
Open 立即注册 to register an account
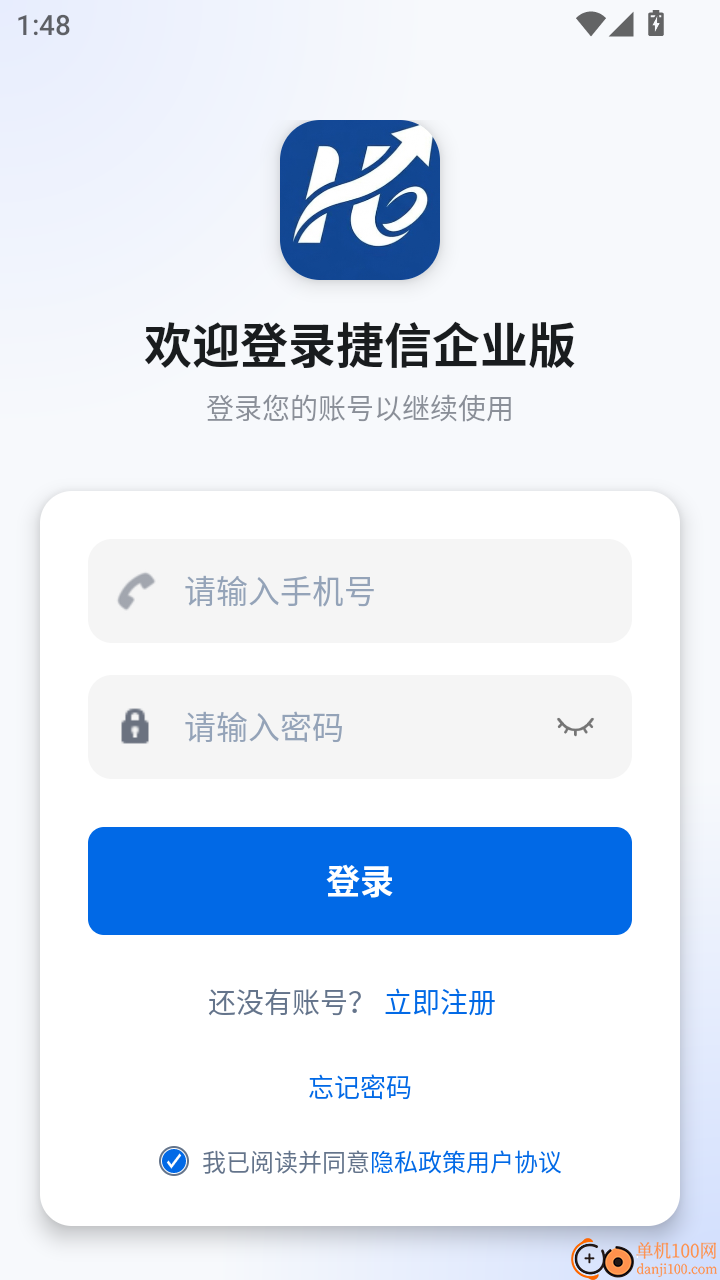pyautogui.click(x=440, y=1003)
